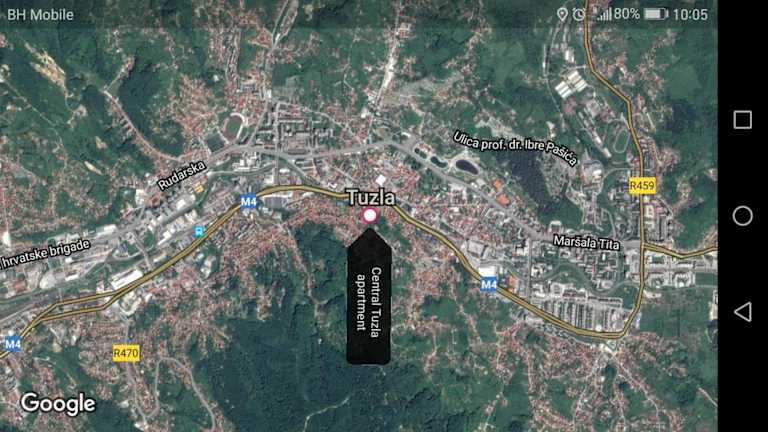The image size is (768, 432).
Task: Tap the Central Tuzla apartment map marker
Action: (x=369, y=215)
